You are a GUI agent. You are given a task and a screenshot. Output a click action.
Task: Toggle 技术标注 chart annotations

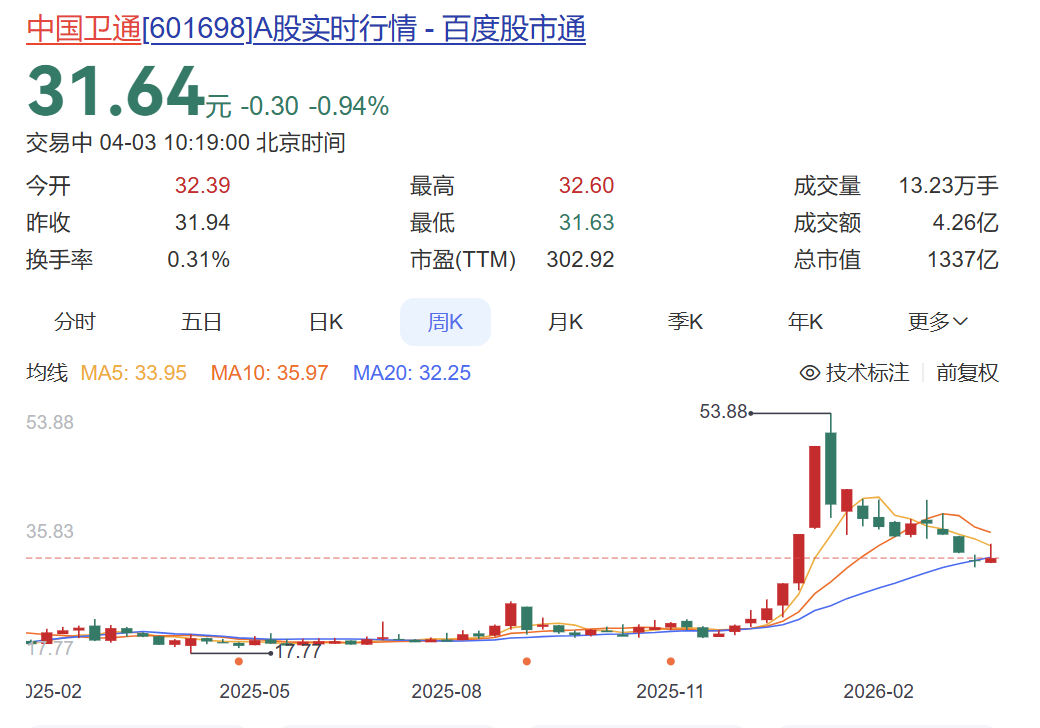pyautogui.click(x=856, y=373)
